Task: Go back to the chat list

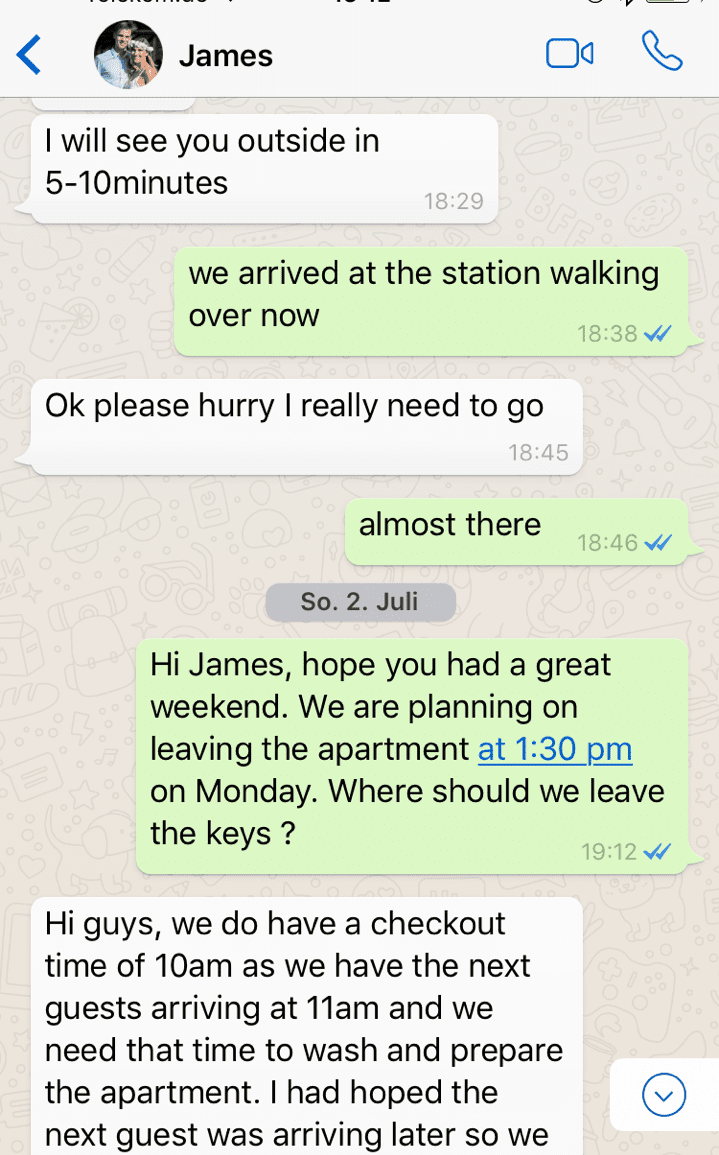Action: 29,55
